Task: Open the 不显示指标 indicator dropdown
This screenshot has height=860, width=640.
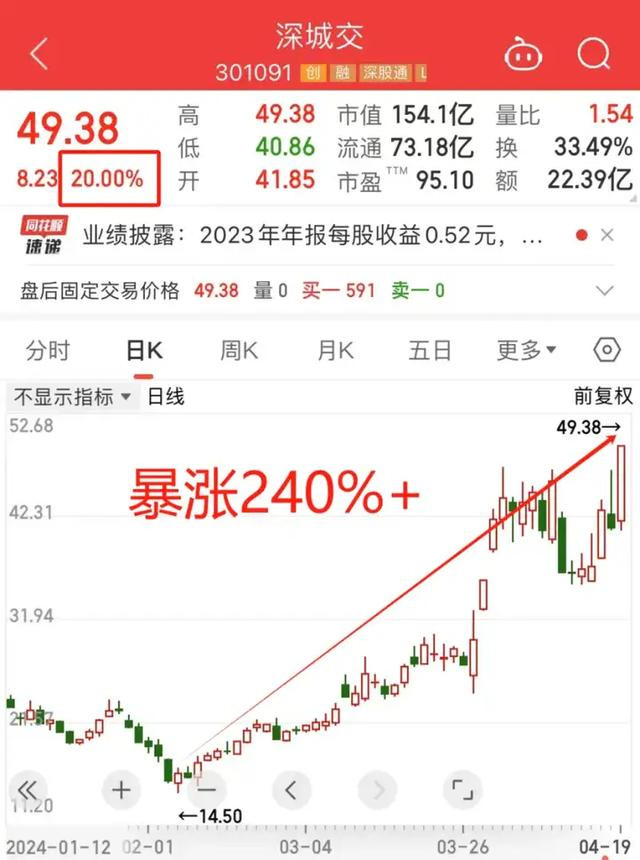Action: tap(72, 396)
